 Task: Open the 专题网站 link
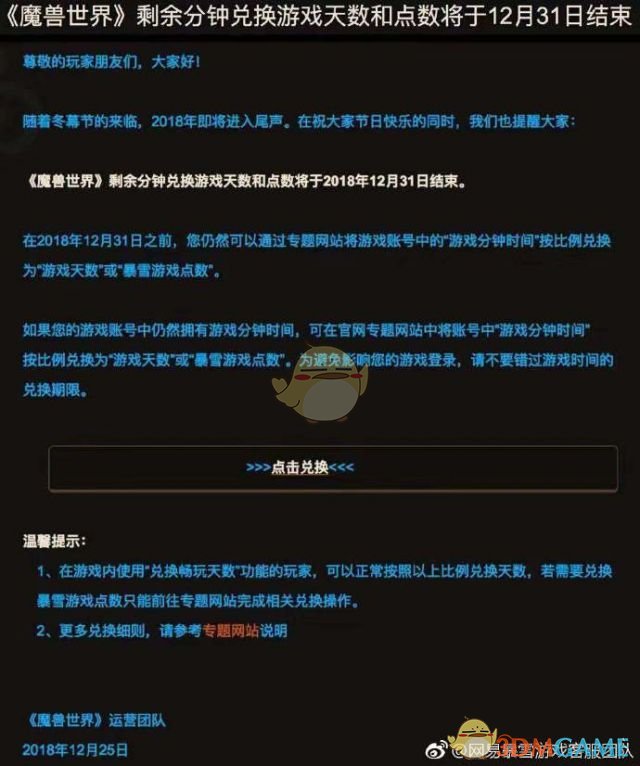click(x=229, y=632)
